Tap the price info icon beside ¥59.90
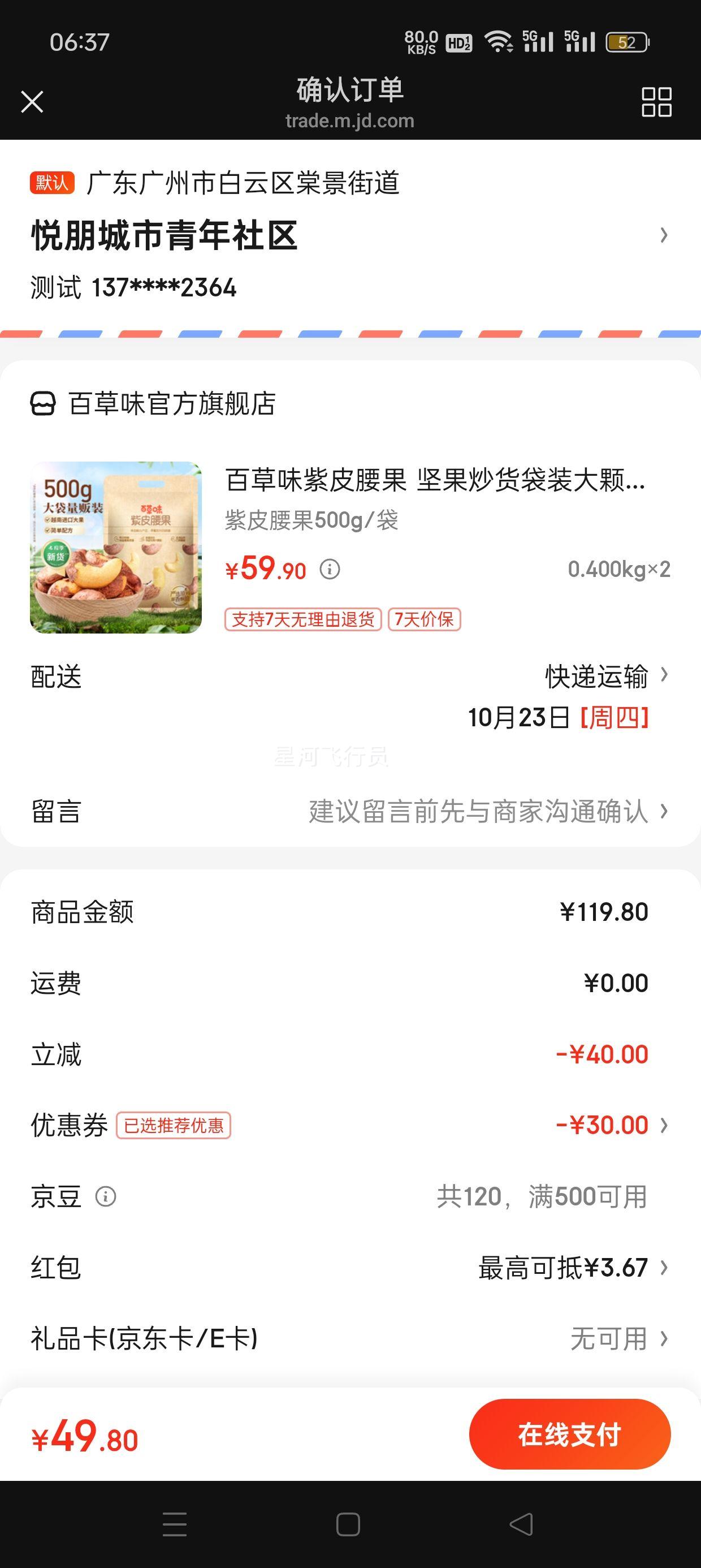The image size is (701, 1568). [x=329, y=570]
